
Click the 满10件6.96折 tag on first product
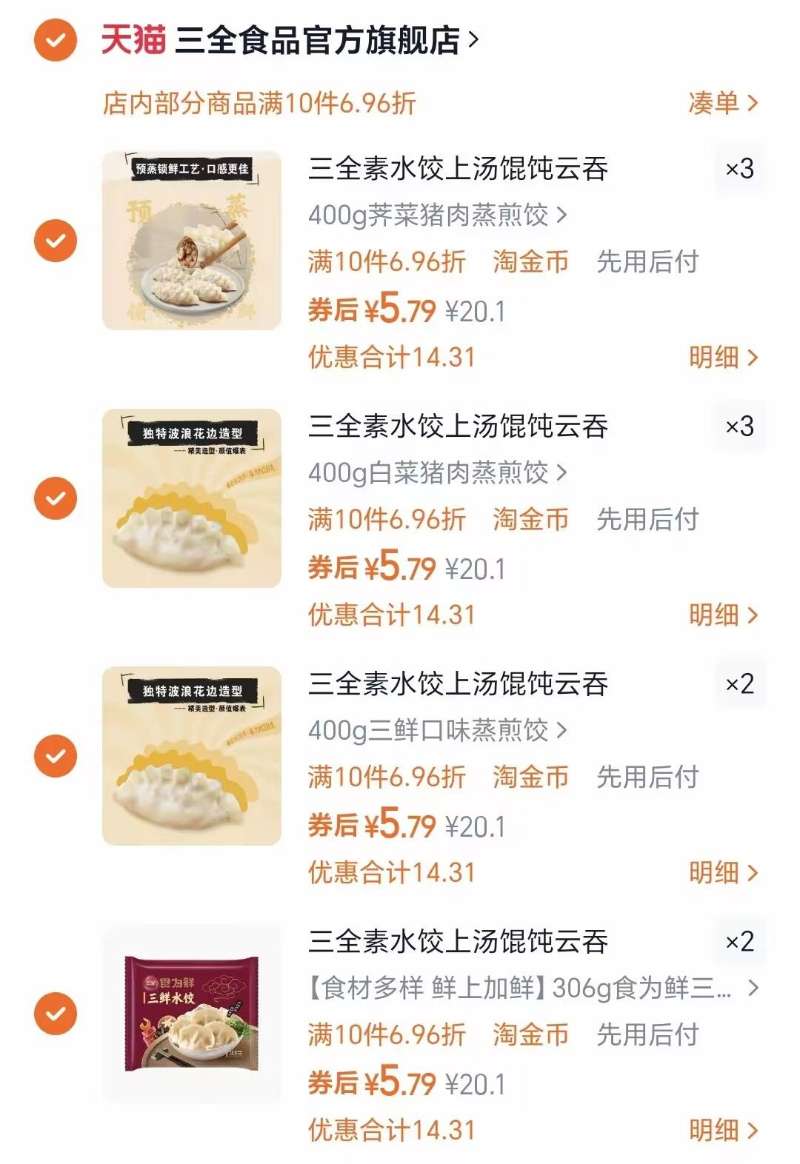tap(378, 261)
